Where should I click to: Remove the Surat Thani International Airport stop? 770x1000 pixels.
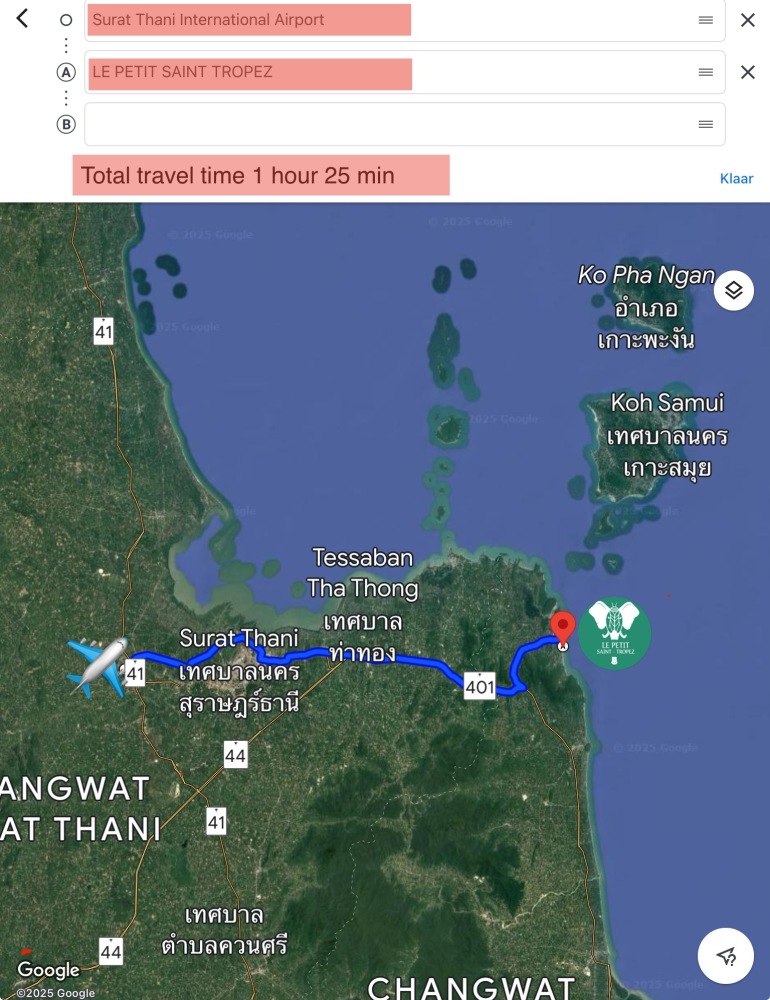point(747,20)
